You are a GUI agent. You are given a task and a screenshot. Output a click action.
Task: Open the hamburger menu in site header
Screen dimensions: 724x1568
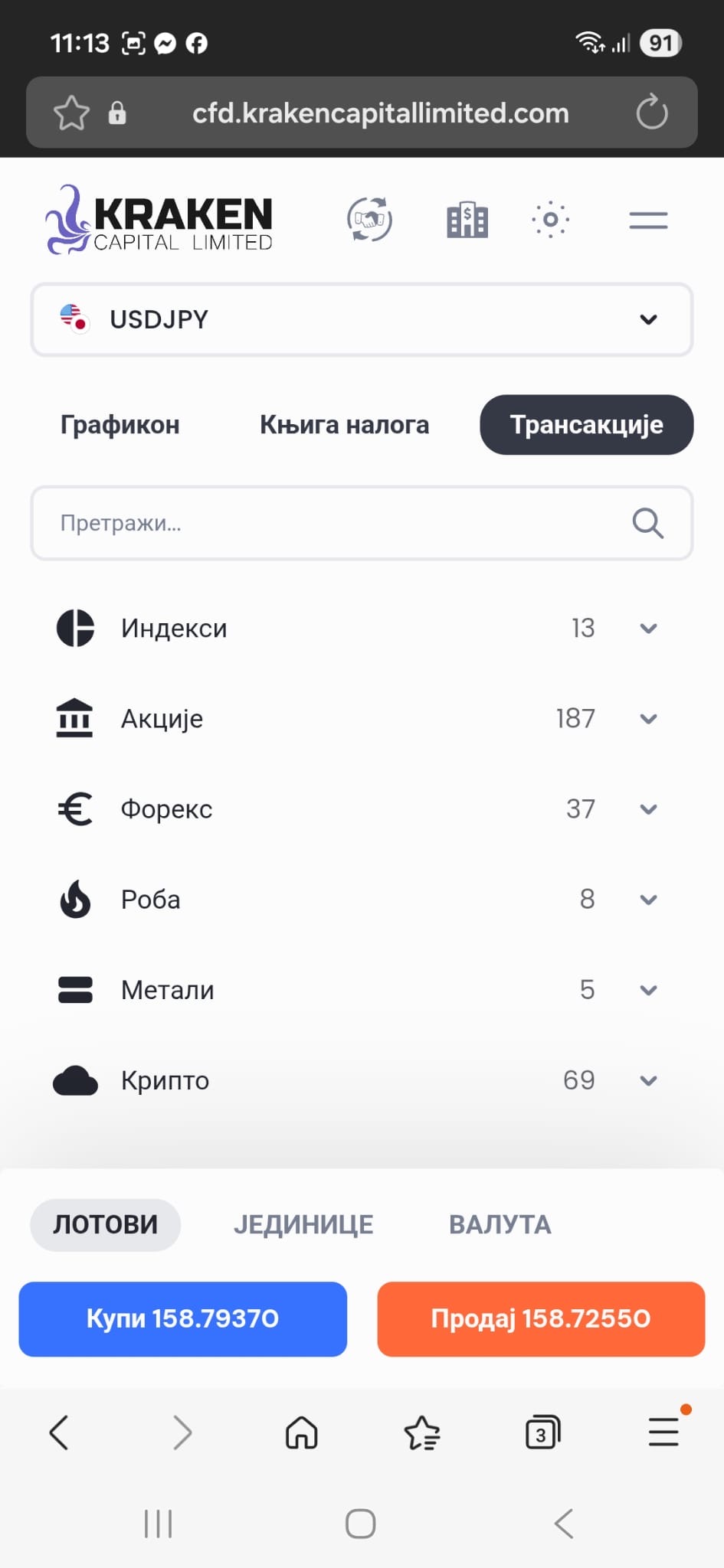coord(648,220)
